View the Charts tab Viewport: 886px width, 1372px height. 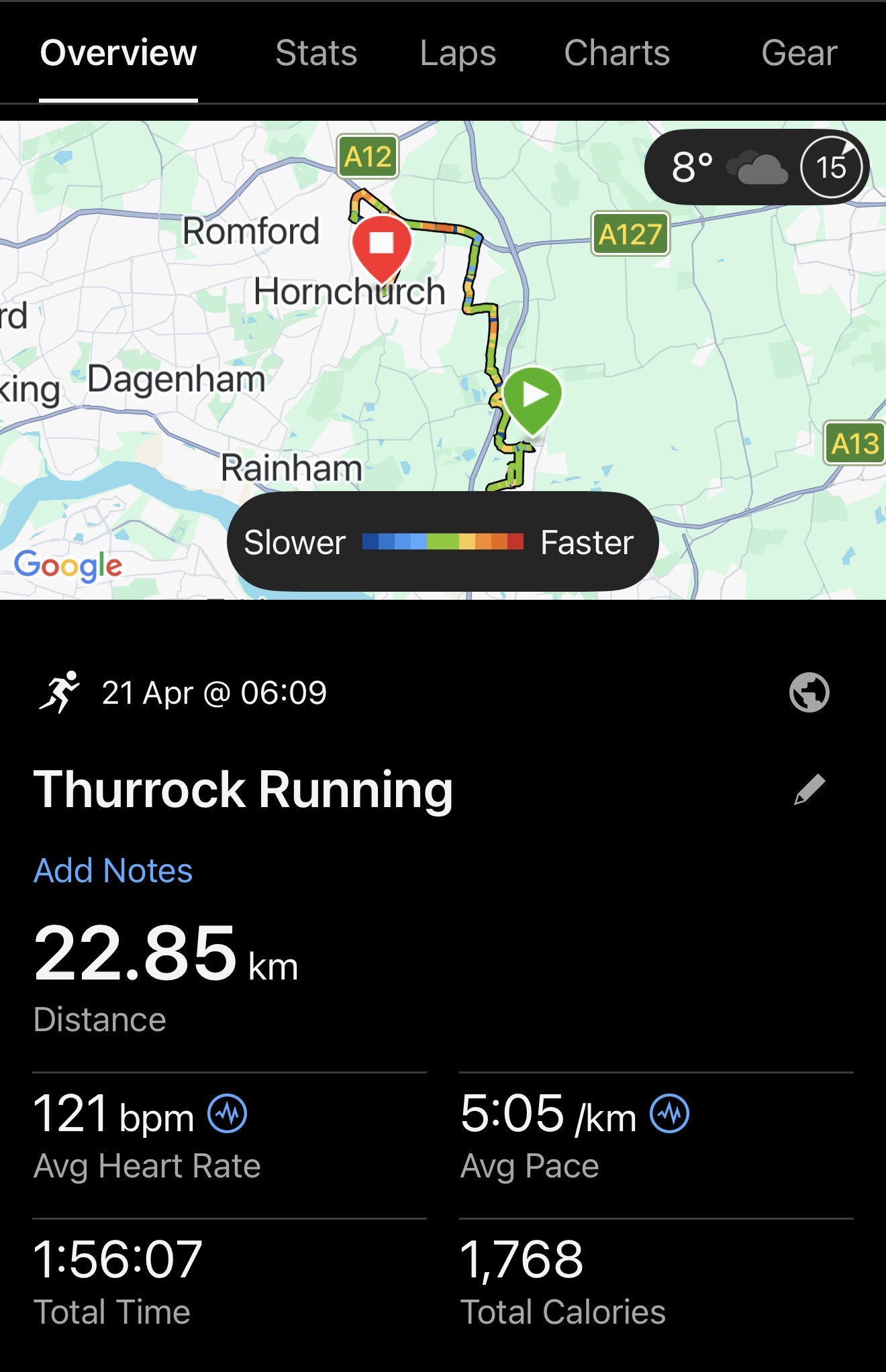pos(616,53)
